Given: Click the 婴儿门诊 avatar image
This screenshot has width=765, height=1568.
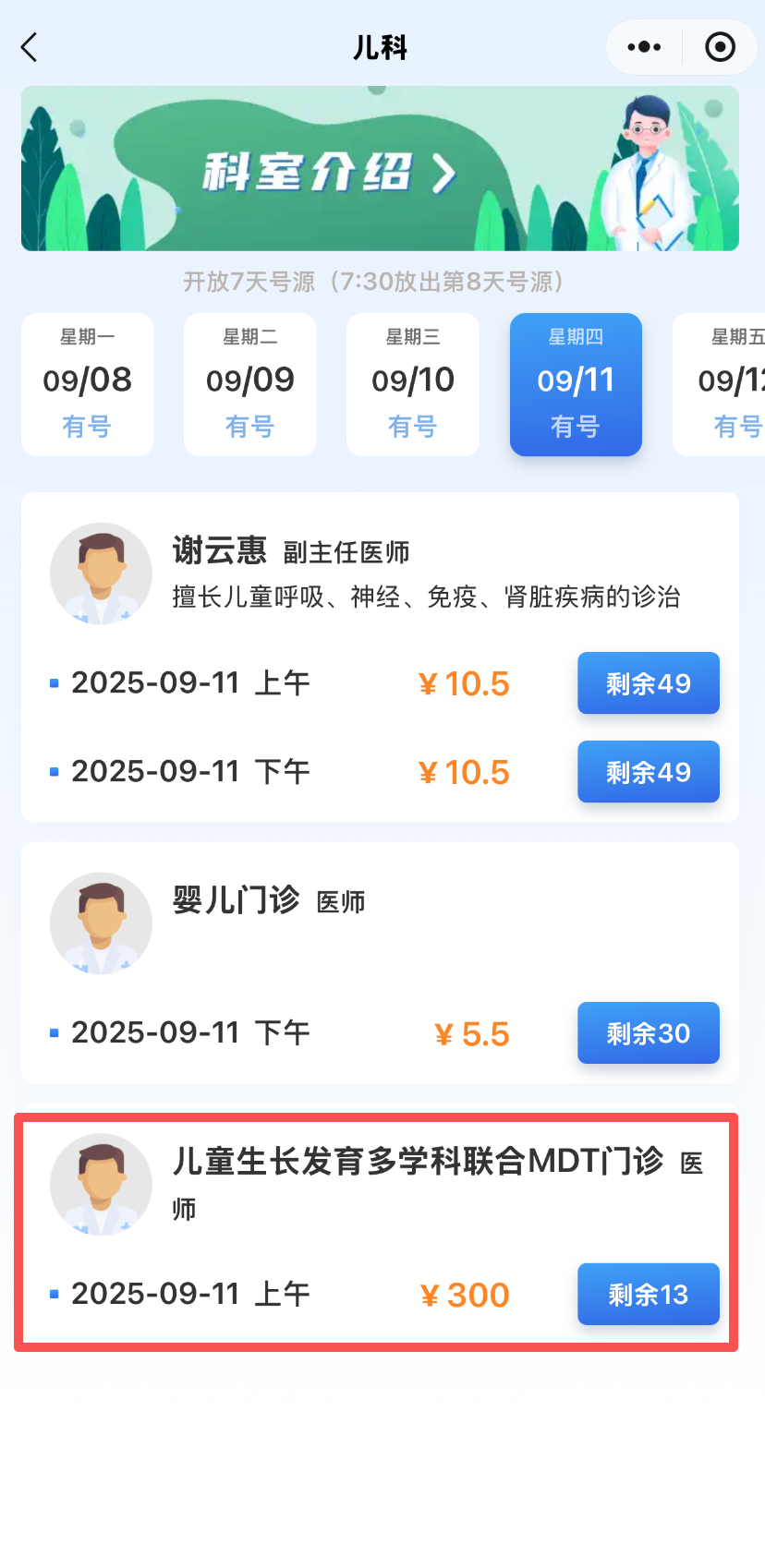Looking at the screenshot, I should click(x=101, y=923).
